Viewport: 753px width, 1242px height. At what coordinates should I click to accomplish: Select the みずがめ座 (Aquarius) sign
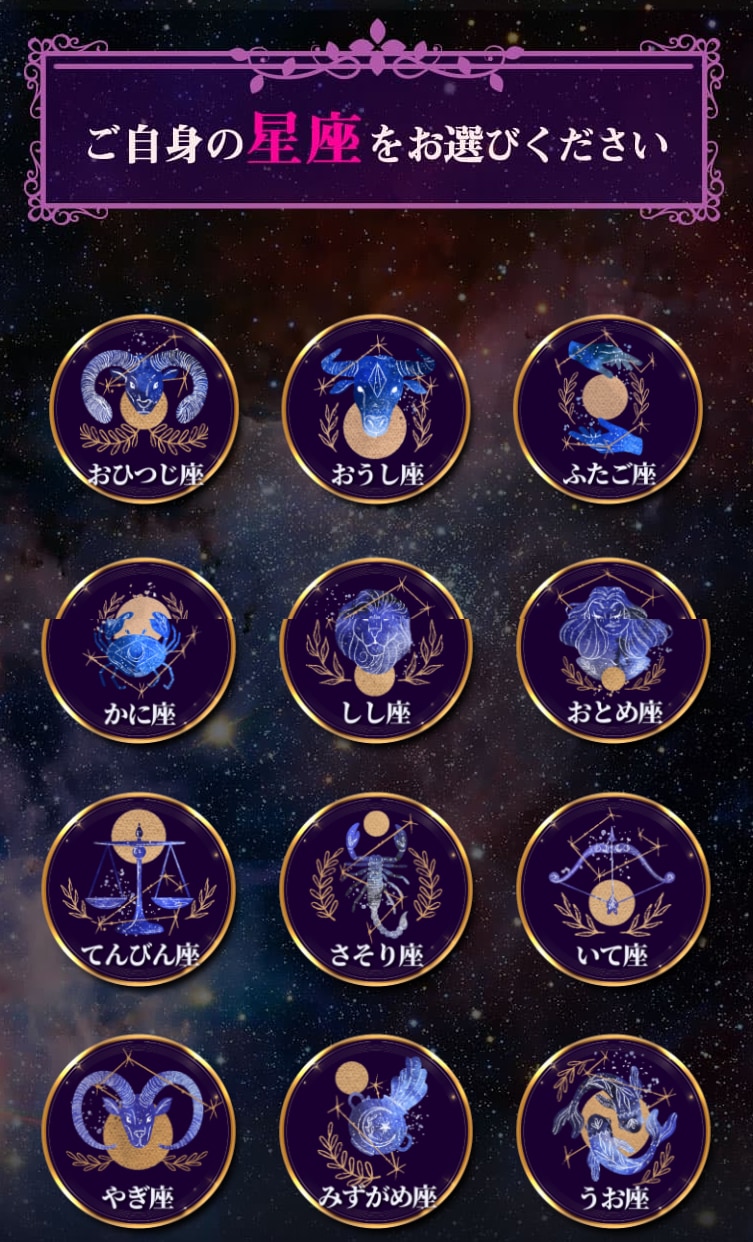pyautogui.click(x=376, y=1131)
